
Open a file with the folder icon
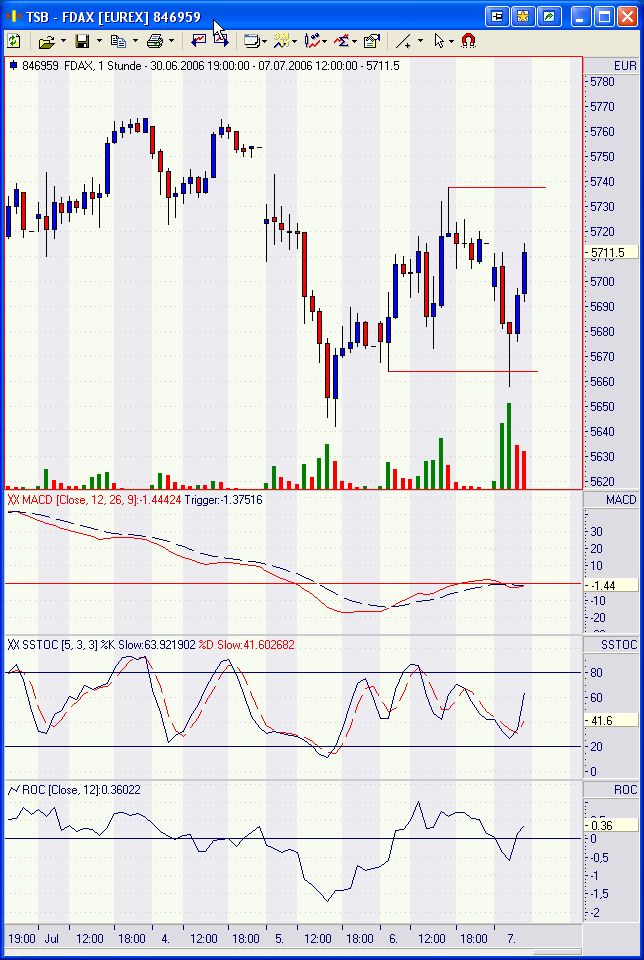coord(46,41)
